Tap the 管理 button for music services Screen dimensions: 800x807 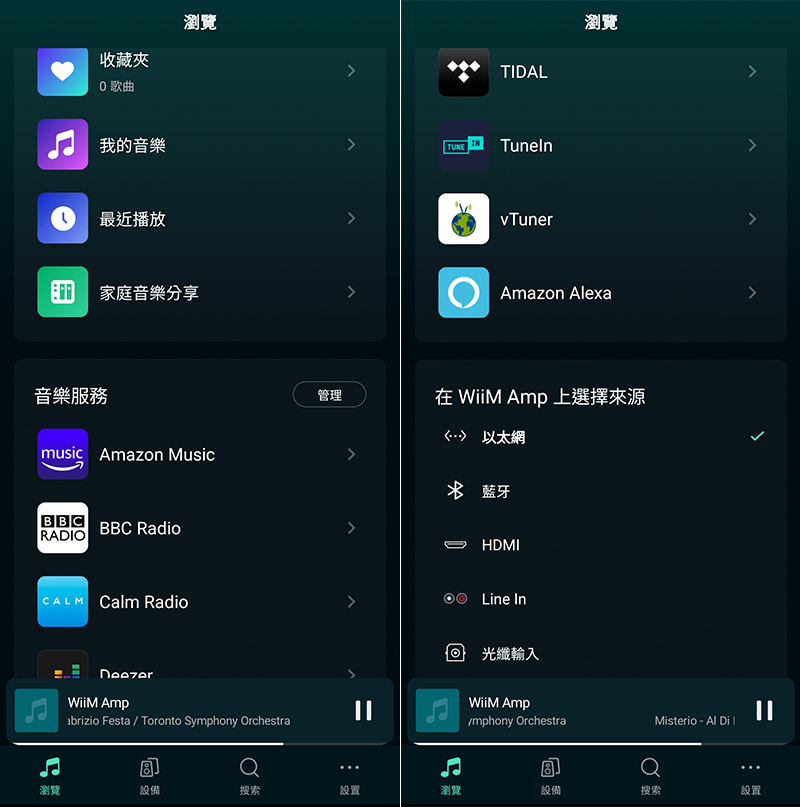(329, 395)
